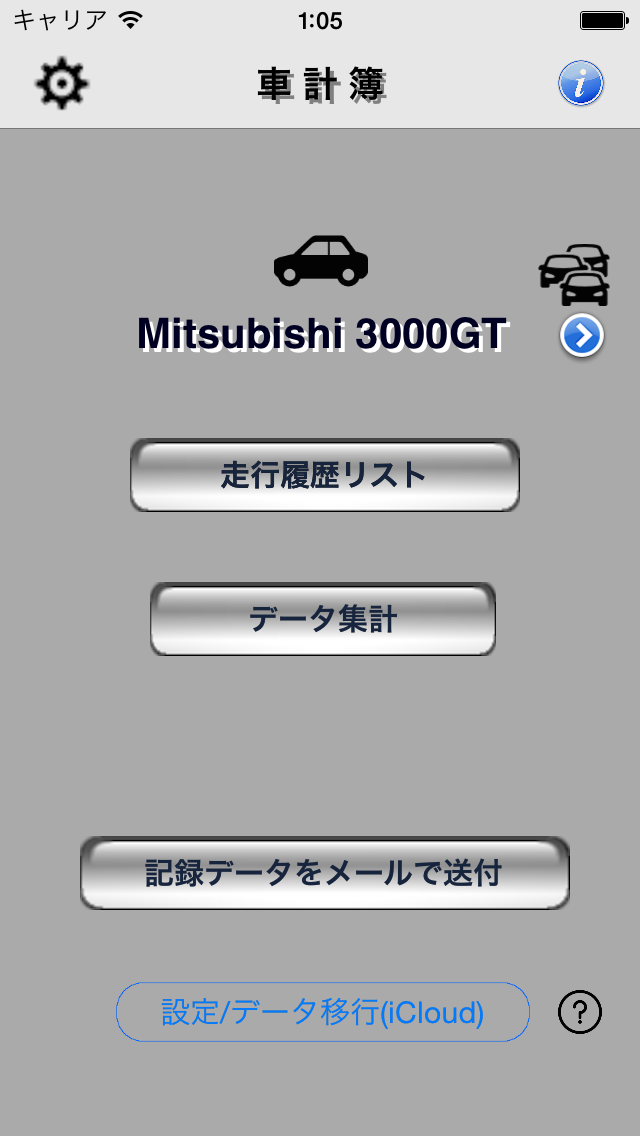Open 設定/データ移行(iCloud)

(x=323, y=1012)
